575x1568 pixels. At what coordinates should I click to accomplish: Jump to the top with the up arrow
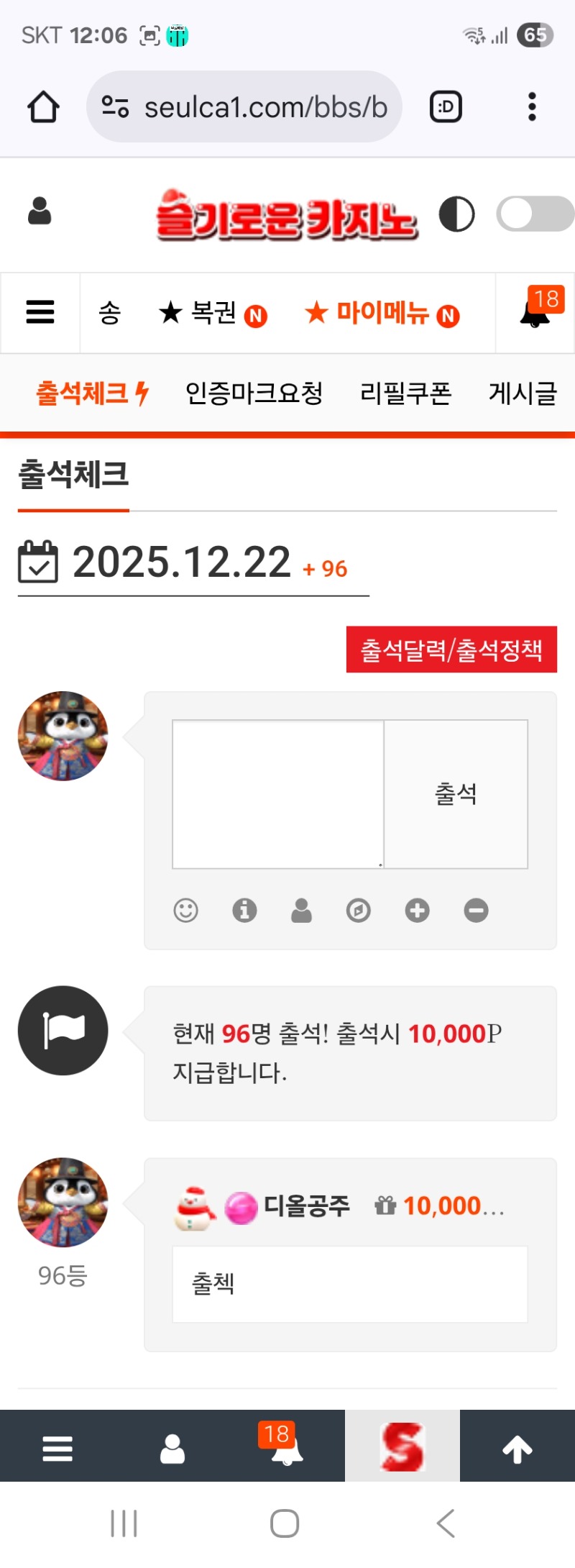[517, 1449]
